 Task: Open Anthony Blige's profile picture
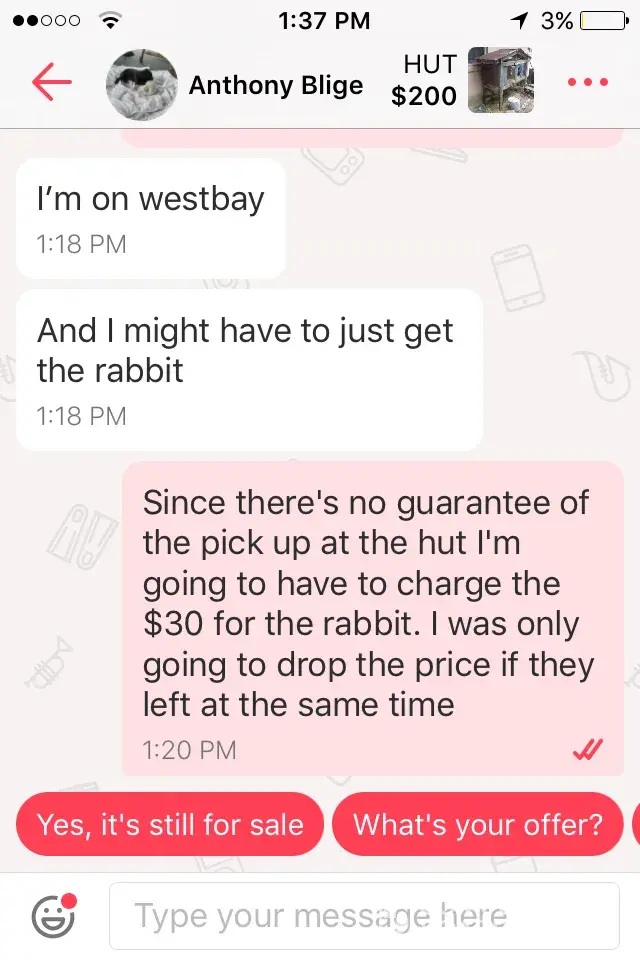tap(142, 85)
